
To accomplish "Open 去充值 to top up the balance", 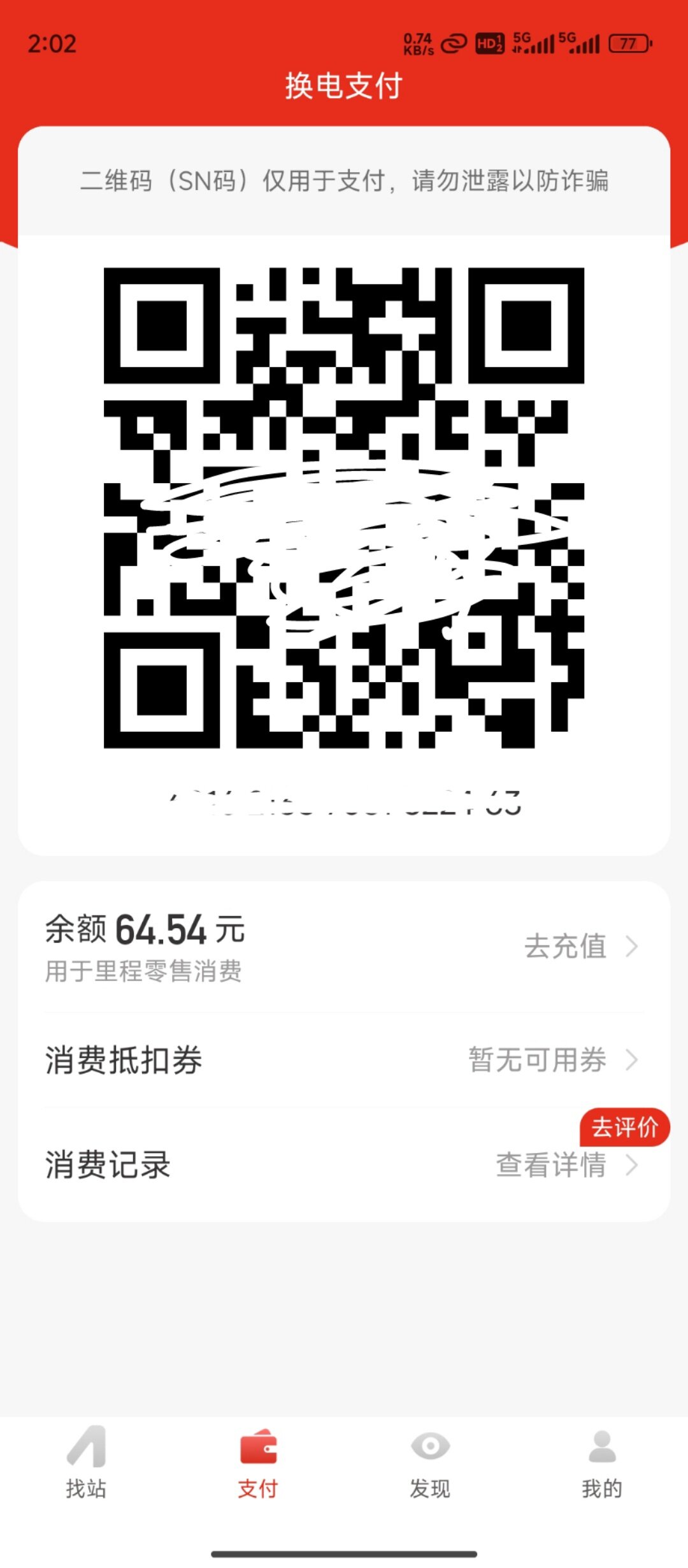I will point(580,946).
